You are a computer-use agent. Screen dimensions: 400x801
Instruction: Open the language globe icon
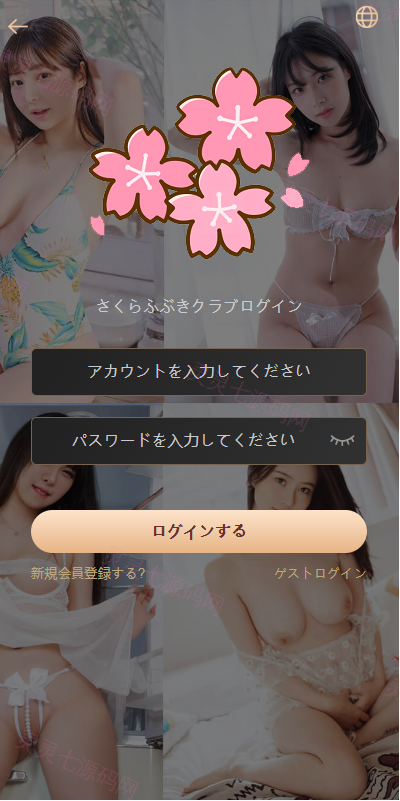click(x=367, y=17)
